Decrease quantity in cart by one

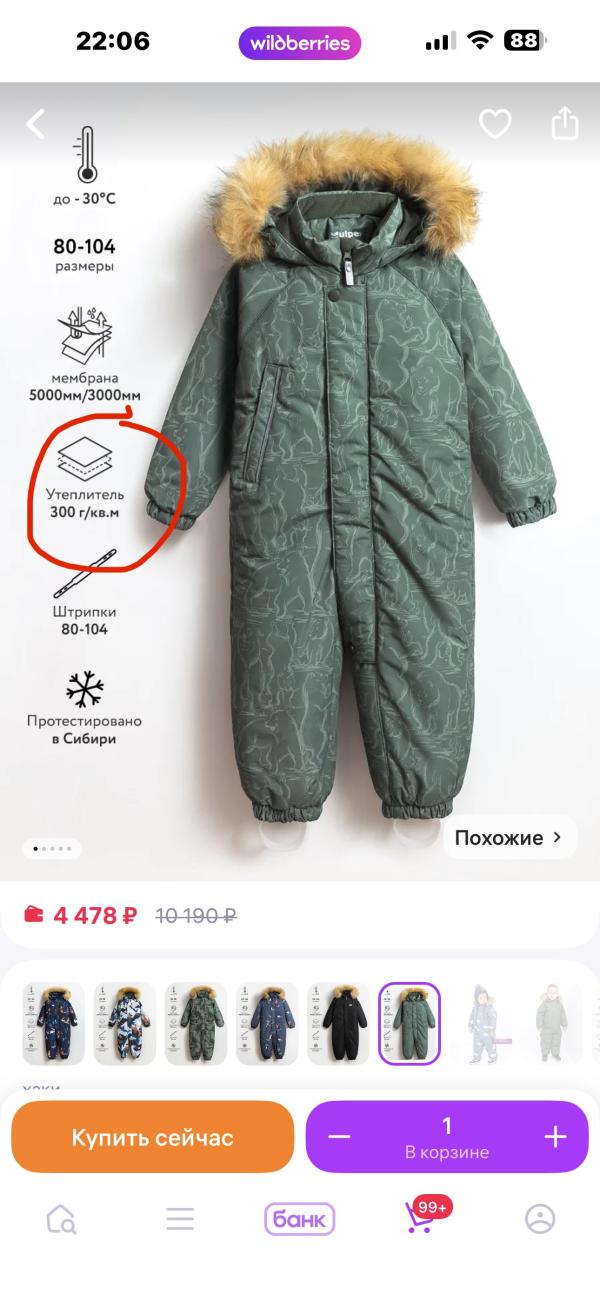339,1137
